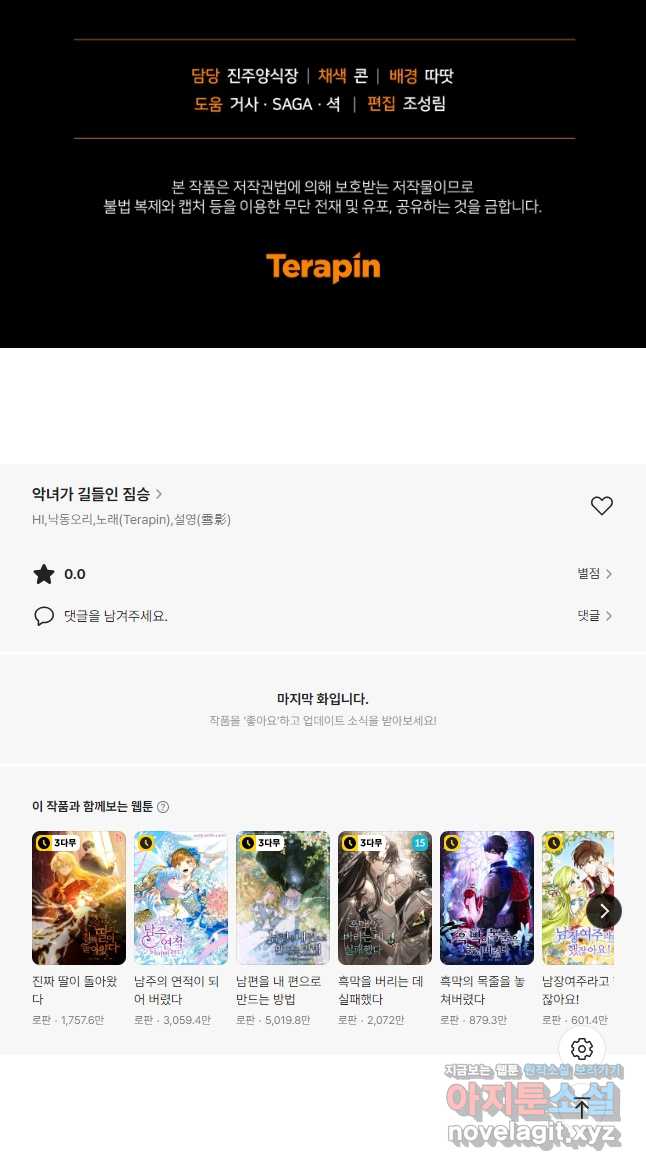Open the webtoon 흑막을 버리는 데 실패했다
Image resolution: width=646 pixels, height=1171 pixels.
tap(385, 898)
